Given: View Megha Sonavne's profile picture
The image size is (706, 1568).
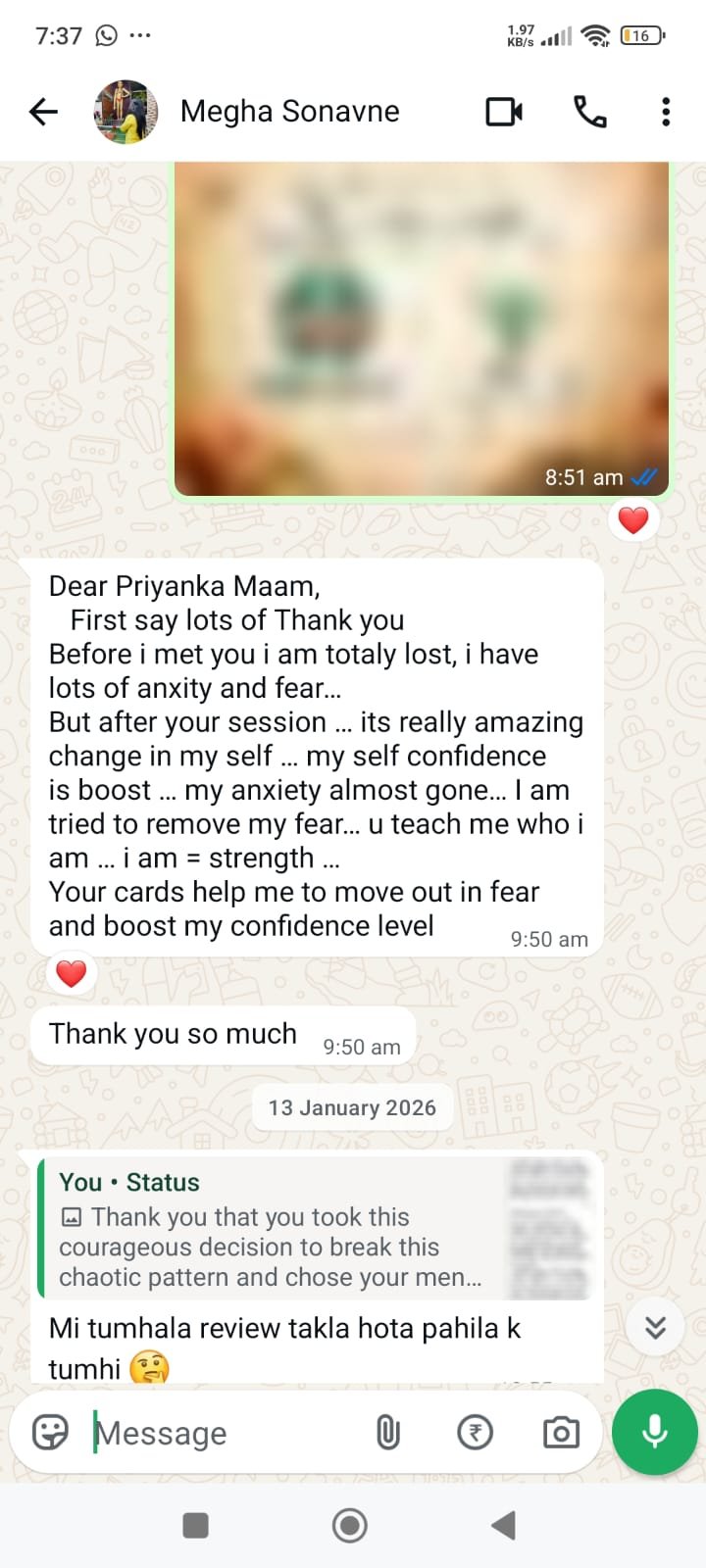Looking at the screenshot, I should 125,111.
